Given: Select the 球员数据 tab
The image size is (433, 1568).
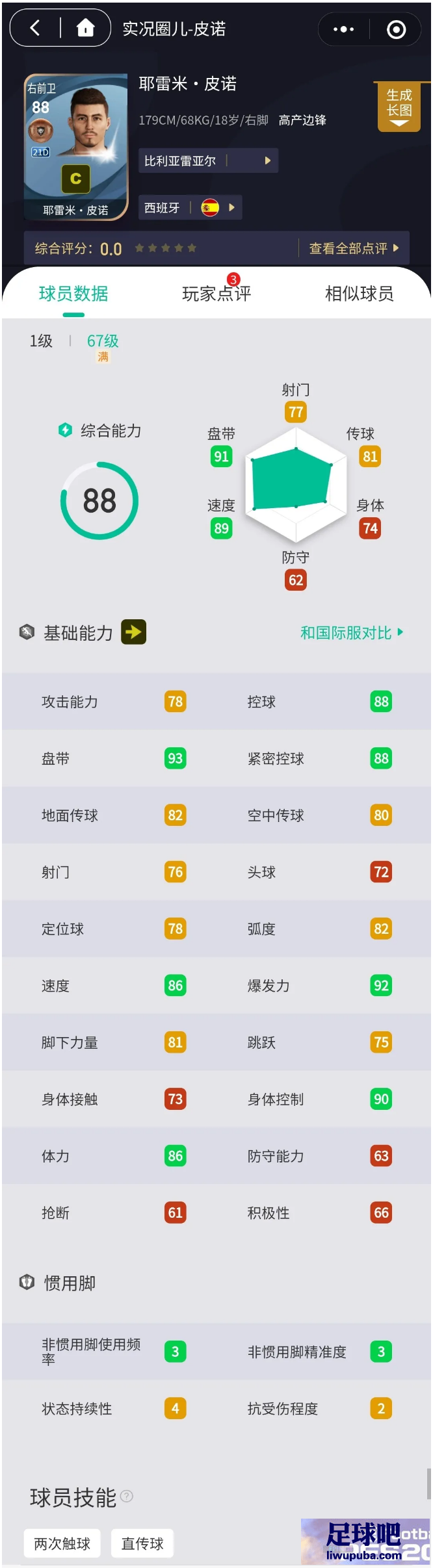Looking at the screenshot, I should (x=73, y=294).
